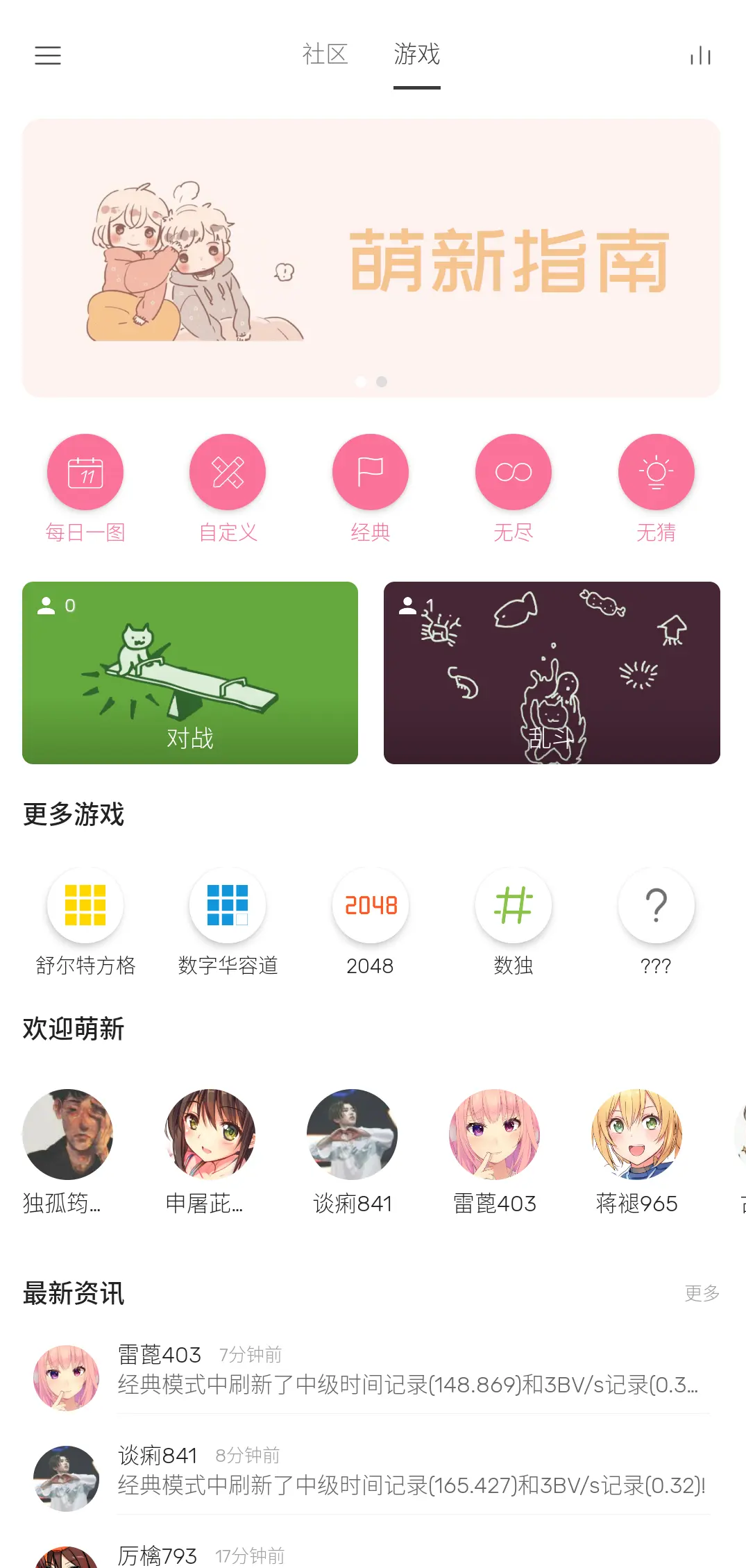Enter the 对战 battle card
Viewport: 746px width, 1568px height.
190,673
